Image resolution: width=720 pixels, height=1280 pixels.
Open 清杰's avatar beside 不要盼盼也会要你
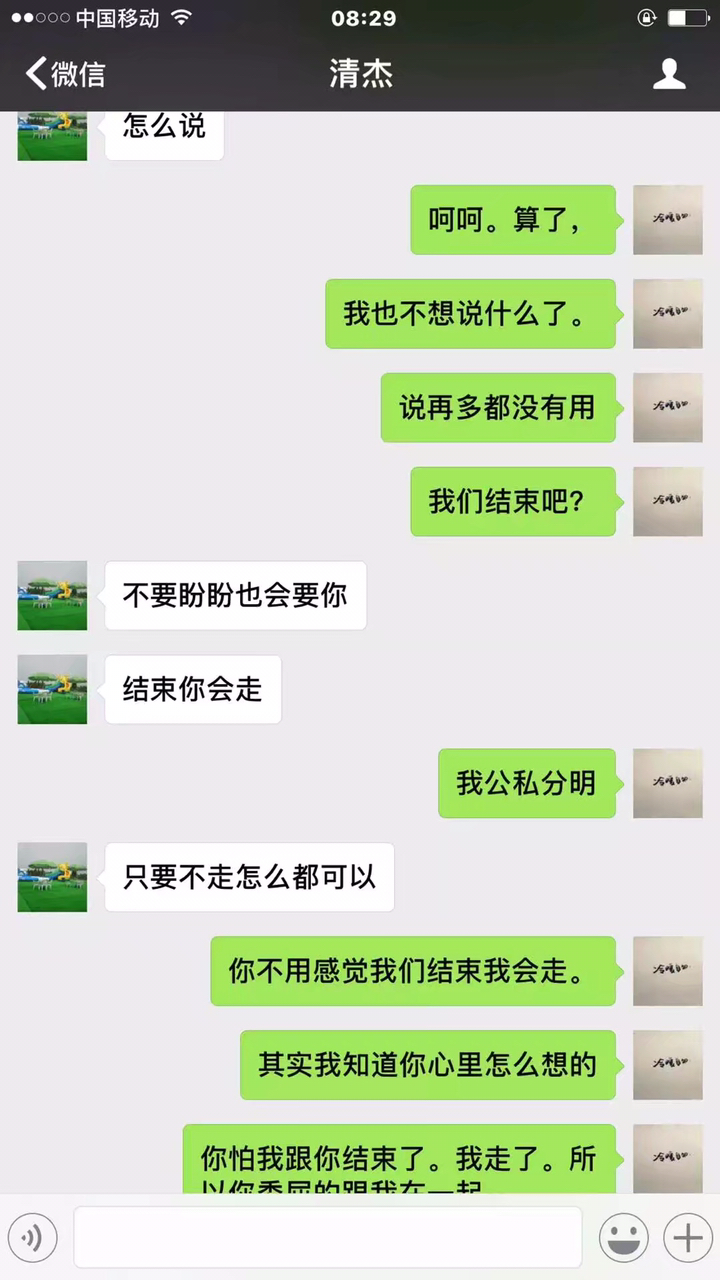pyautogui.click(x=52, y=596)
